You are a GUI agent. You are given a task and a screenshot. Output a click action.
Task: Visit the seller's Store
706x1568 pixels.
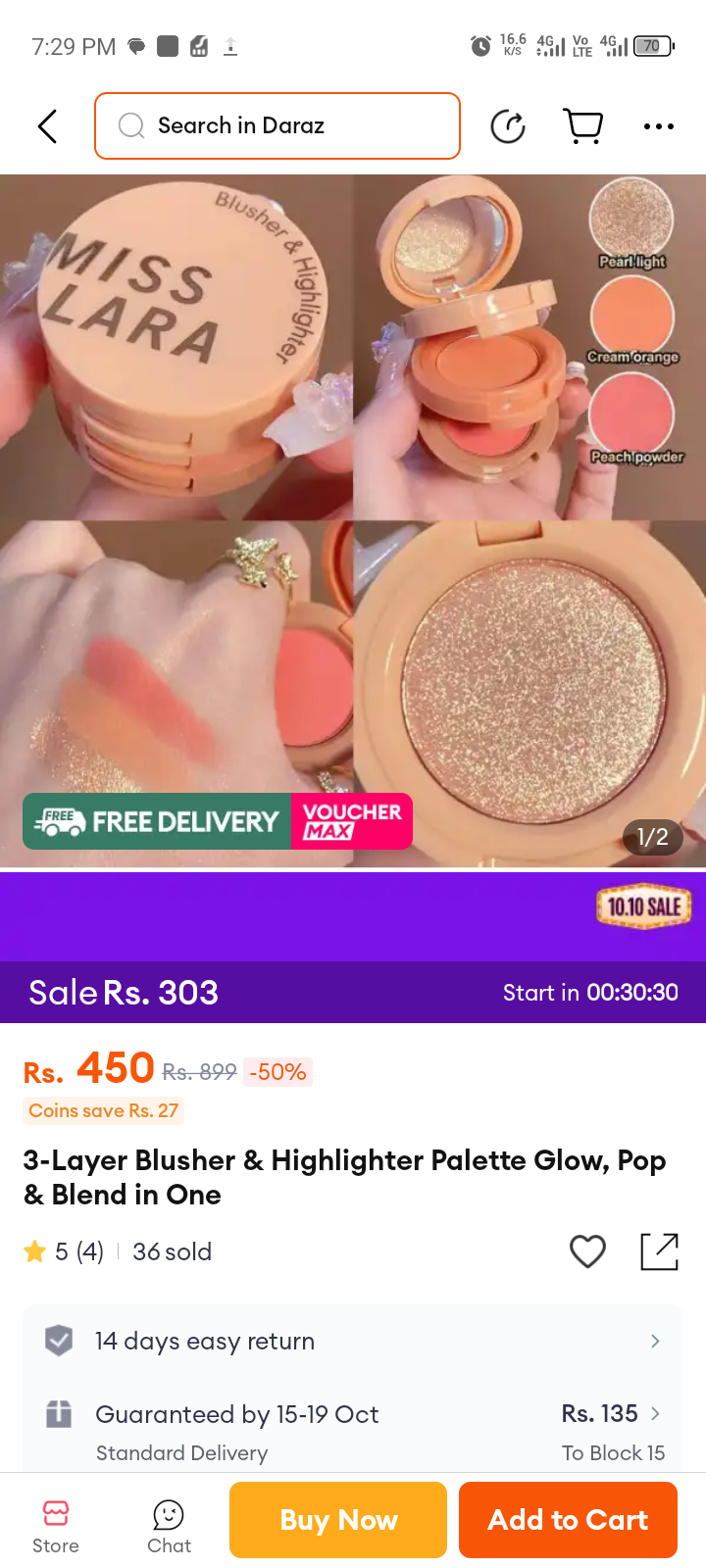tap(56, 1527)
